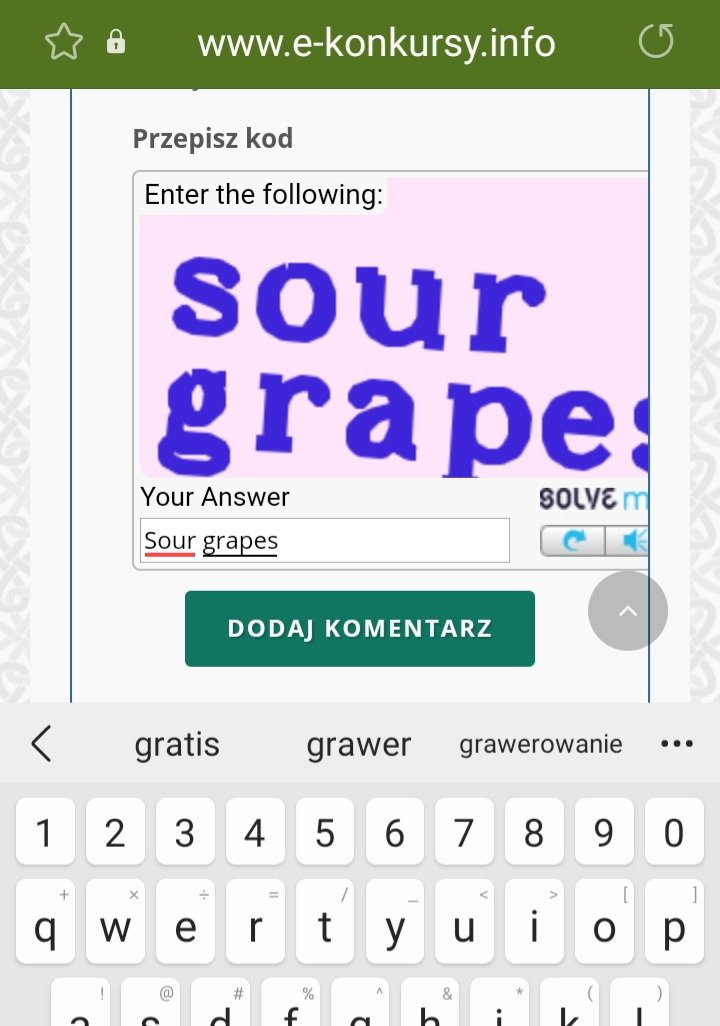Jump back to top of page

(x=628, y=611)
